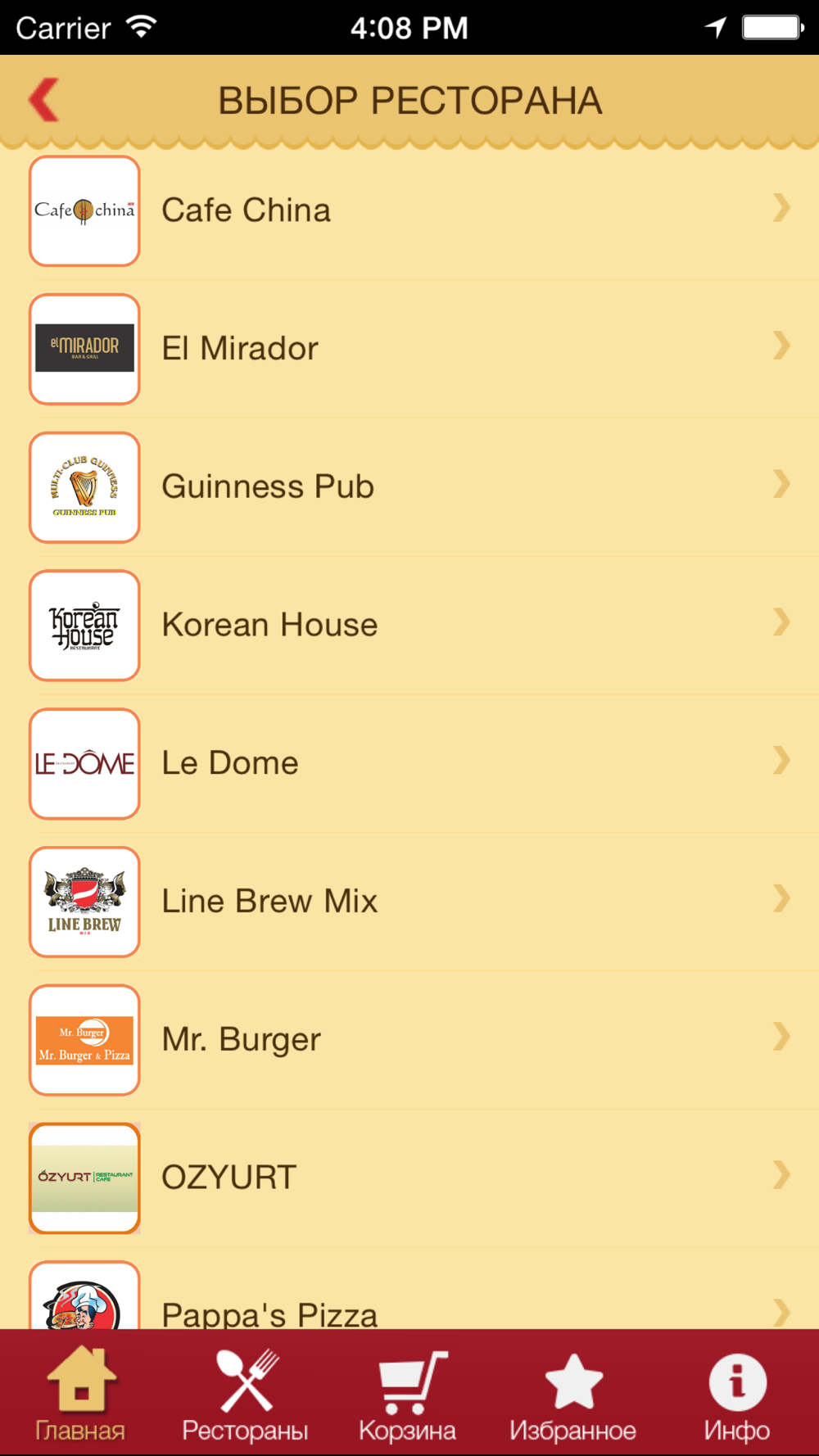Select El Mirador from the list

pyautogui.click(x=409, y=349)
